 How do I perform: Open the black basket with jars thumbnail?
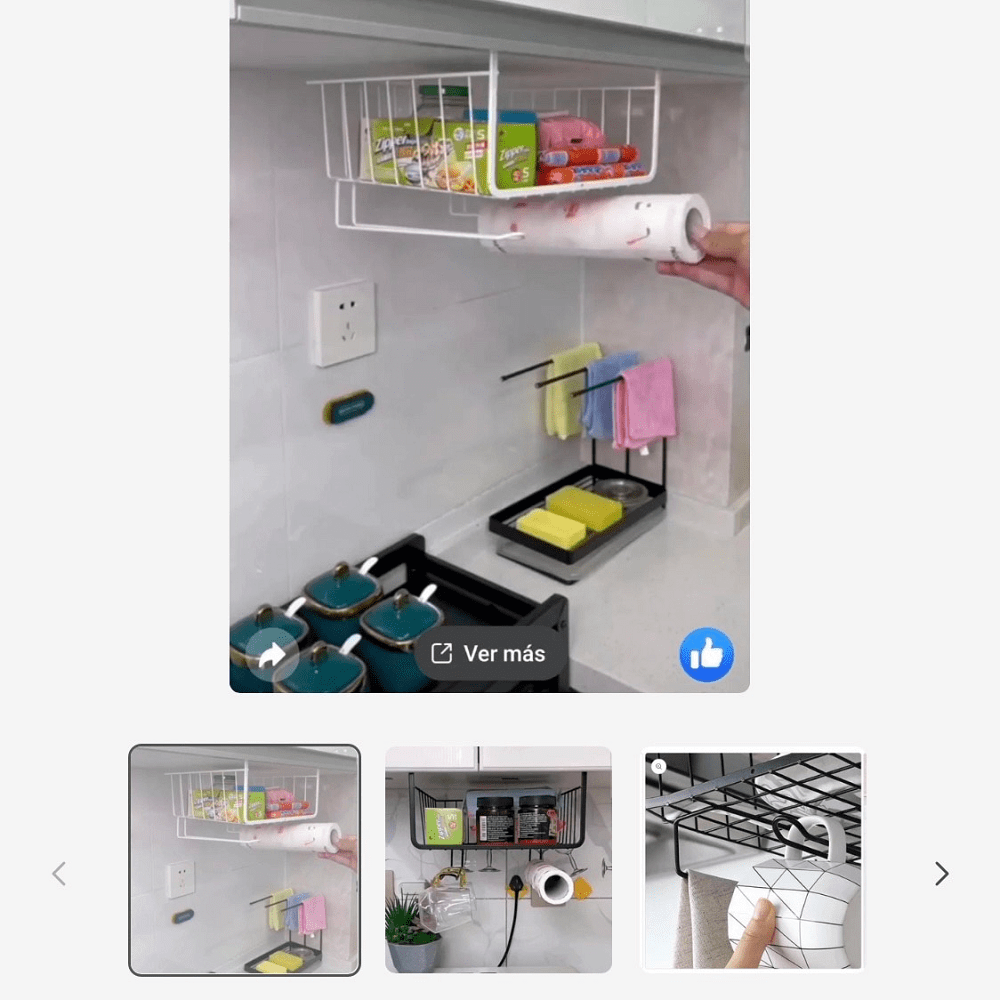498,859
